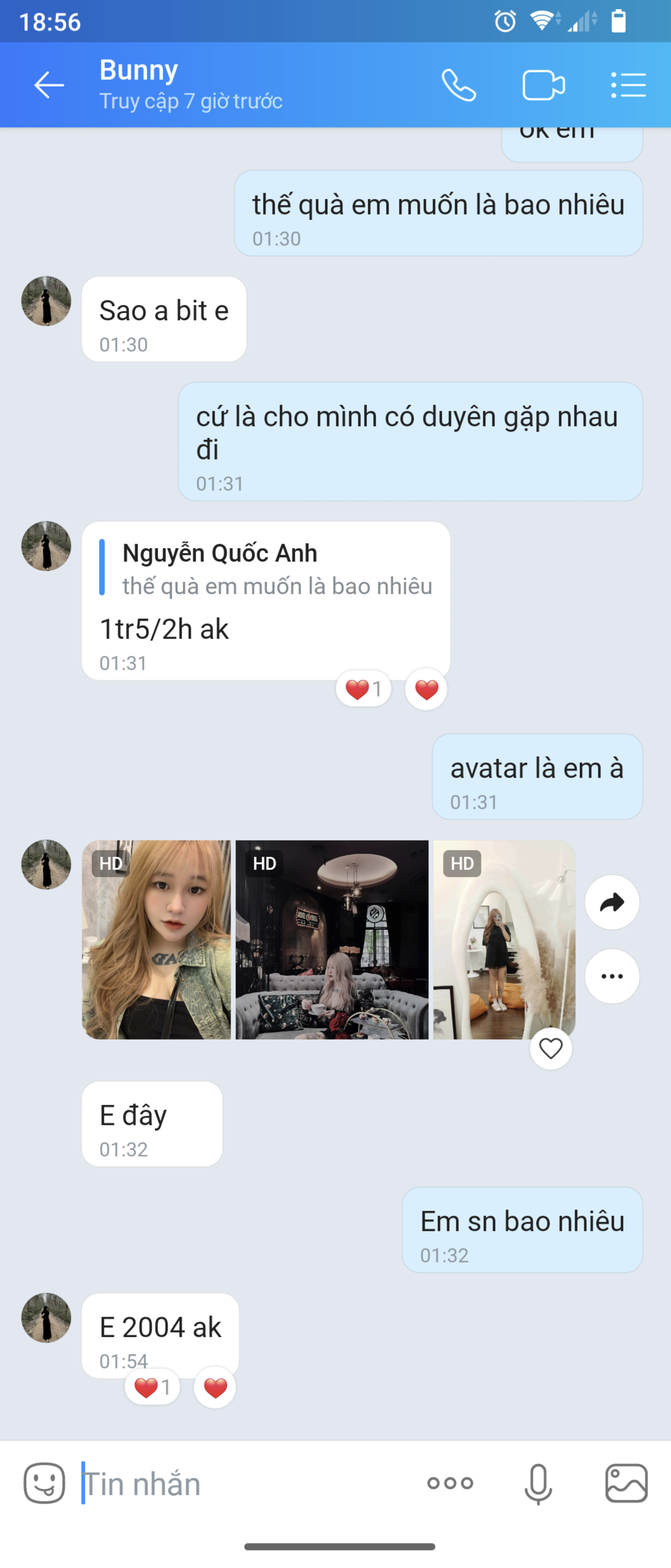Go back to the chat list
Image resolution: width=671 pixels, height=1568 pixels.
coord(49,85)
